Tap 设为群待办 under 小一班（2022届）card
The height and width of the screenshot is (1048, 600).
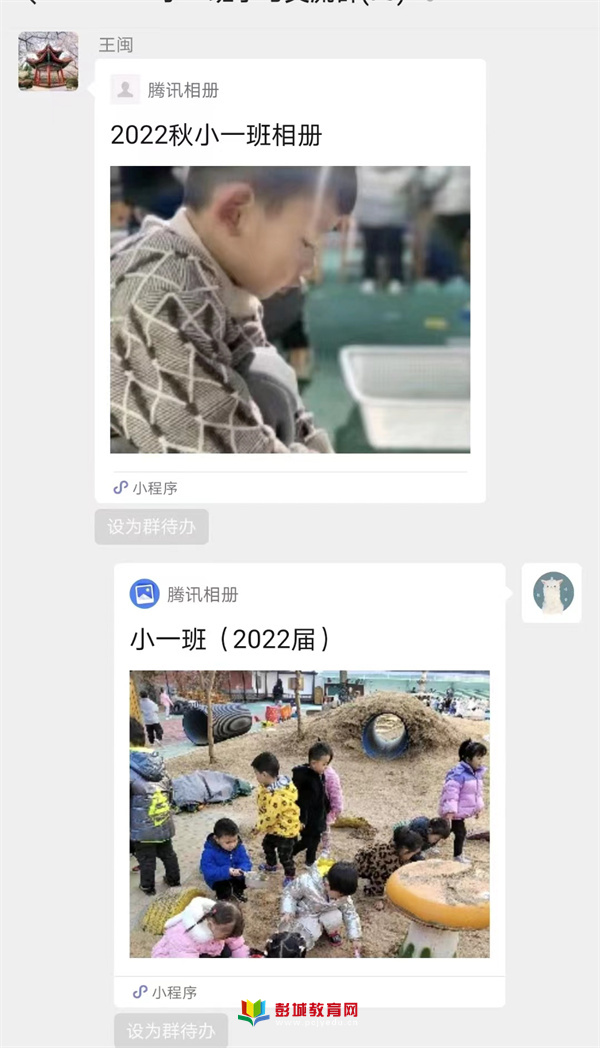click(171, 1030)
